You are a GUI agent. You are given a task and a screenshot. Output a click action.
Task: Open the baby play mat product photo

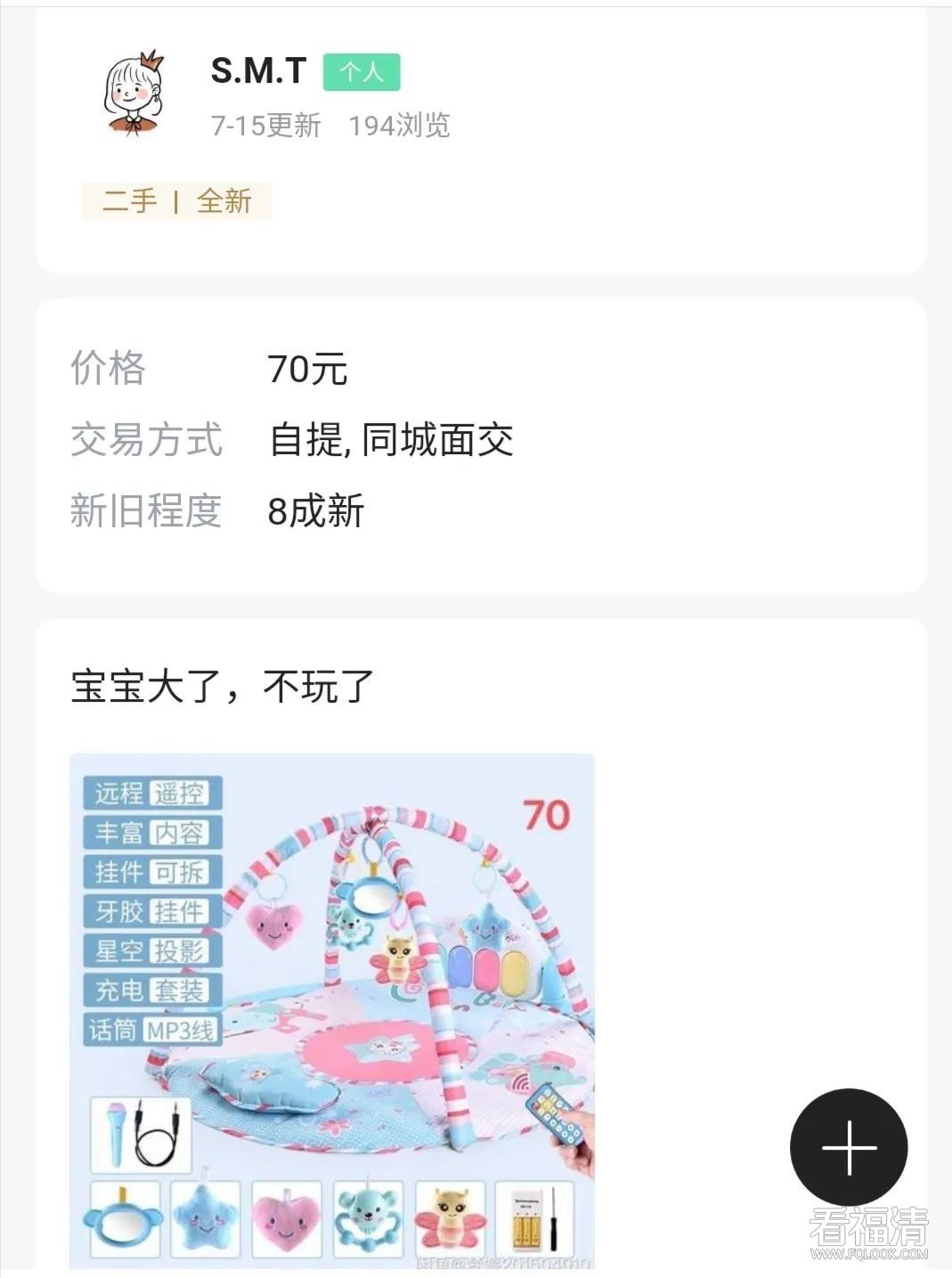click(x=332, y=1011)
